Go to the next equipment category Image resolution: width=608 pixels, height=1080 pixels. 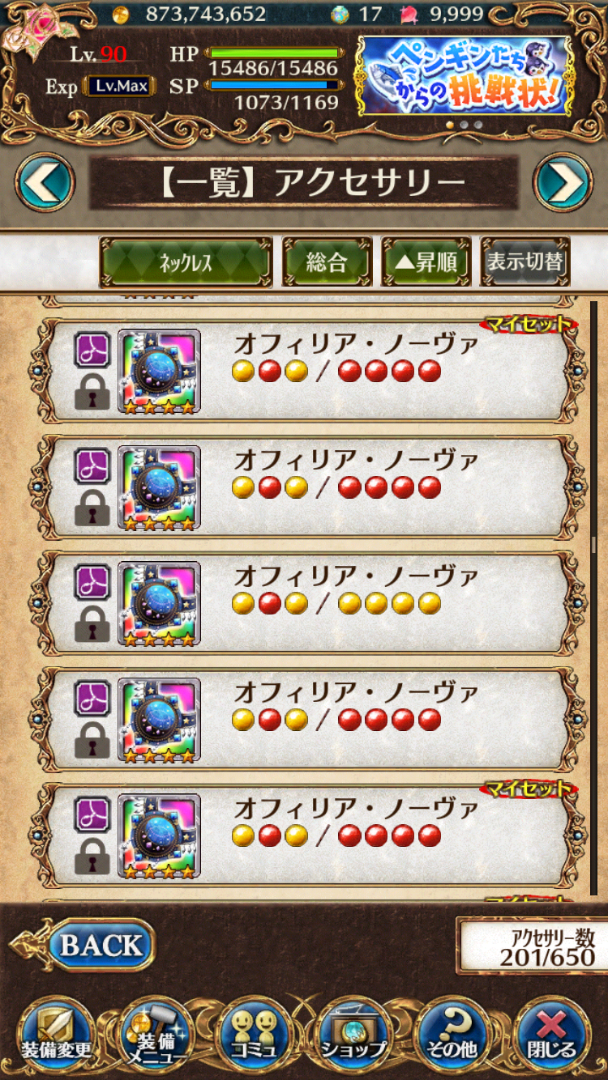tap(562, 183)
